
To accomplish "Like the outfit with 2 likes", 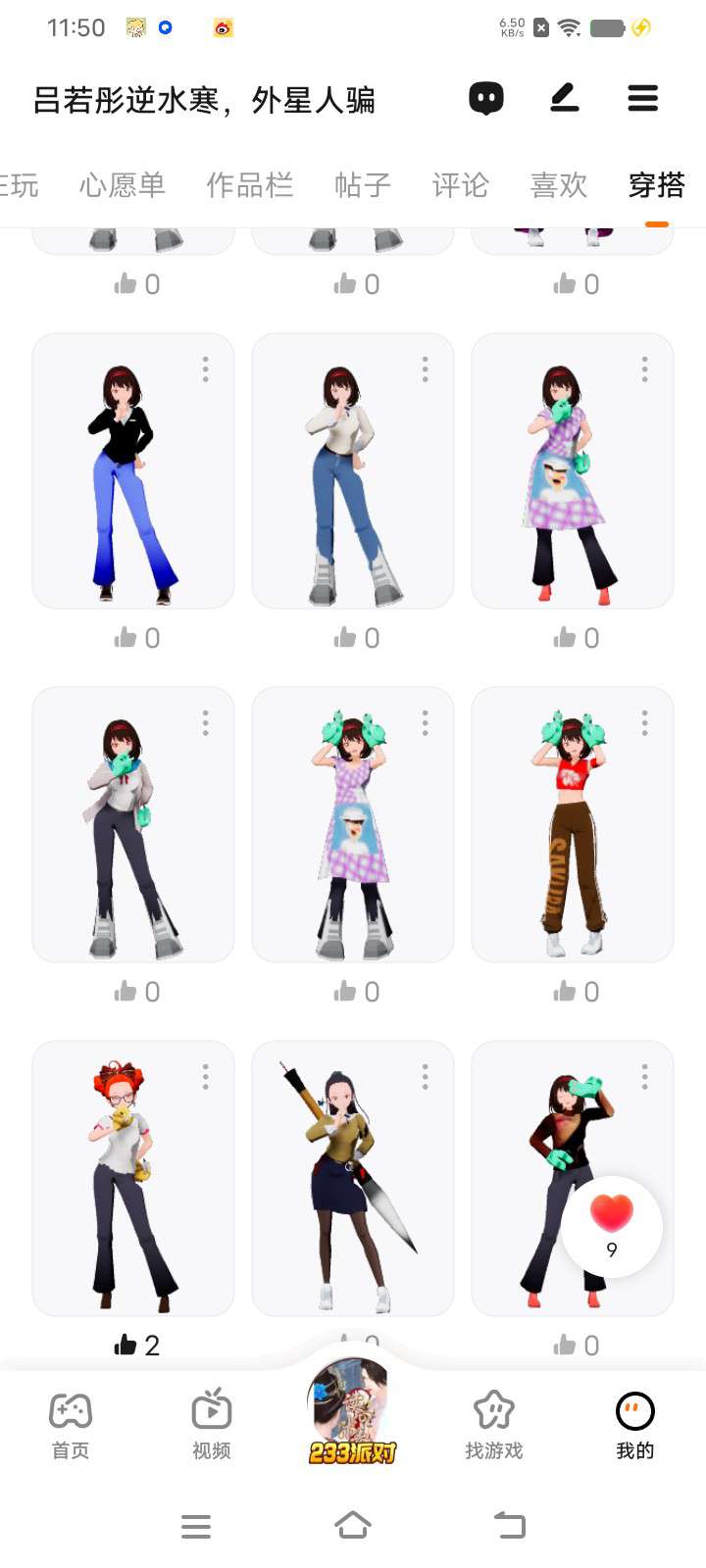I will pyautogui.click(x=126, y=1345).
